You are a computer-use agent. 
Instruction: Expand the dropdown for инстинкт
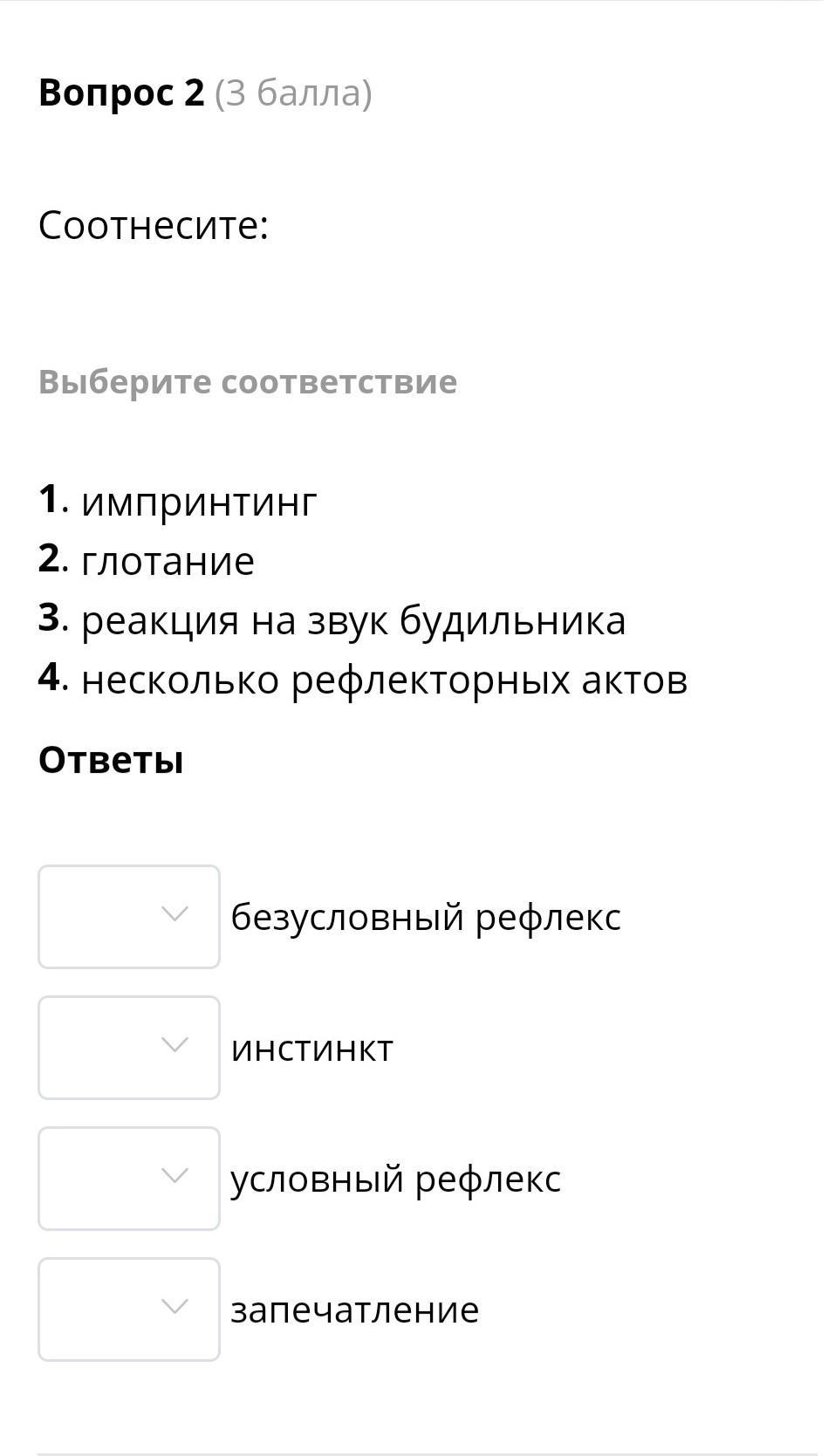129,1048
